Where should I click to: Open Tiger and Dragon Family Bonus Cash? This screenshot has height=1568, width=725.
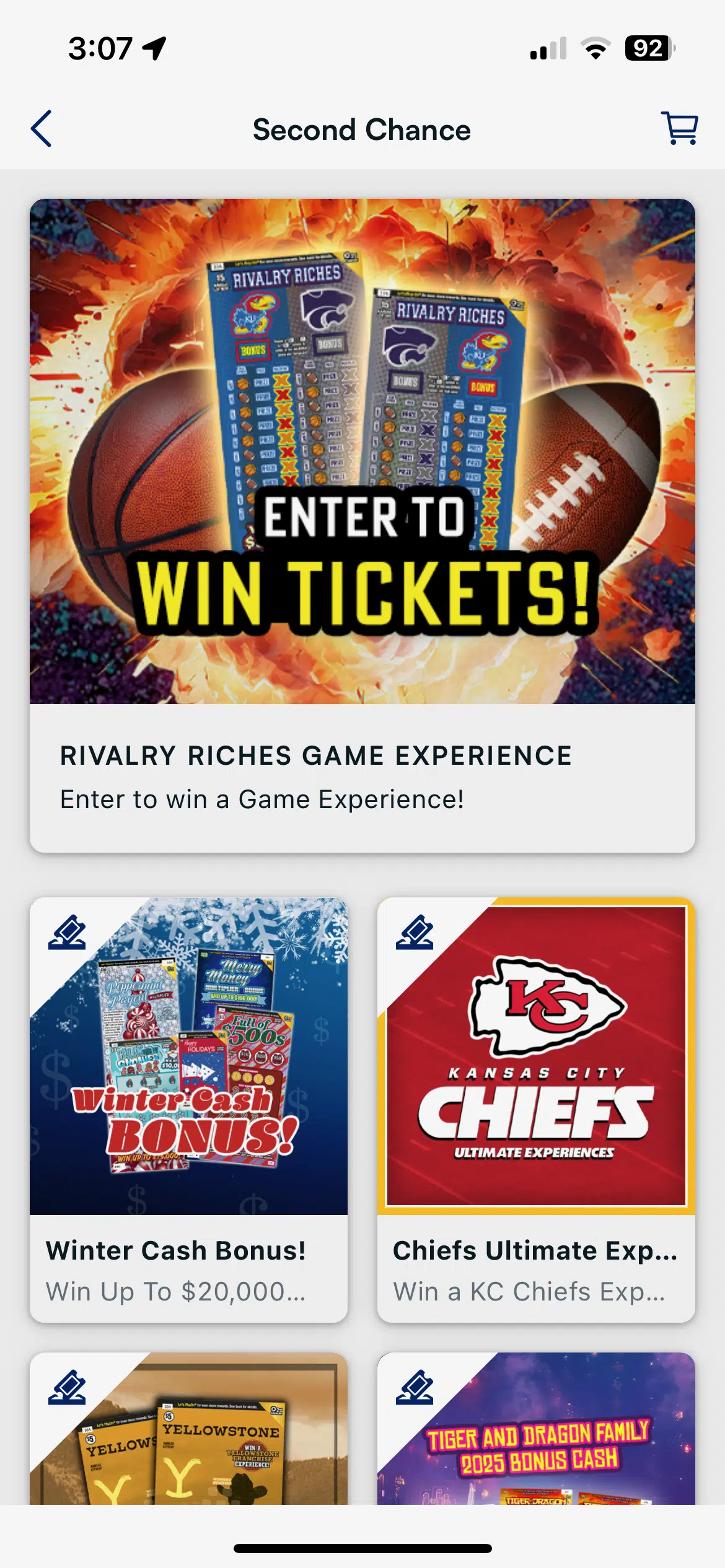(x=536, y=1428)
